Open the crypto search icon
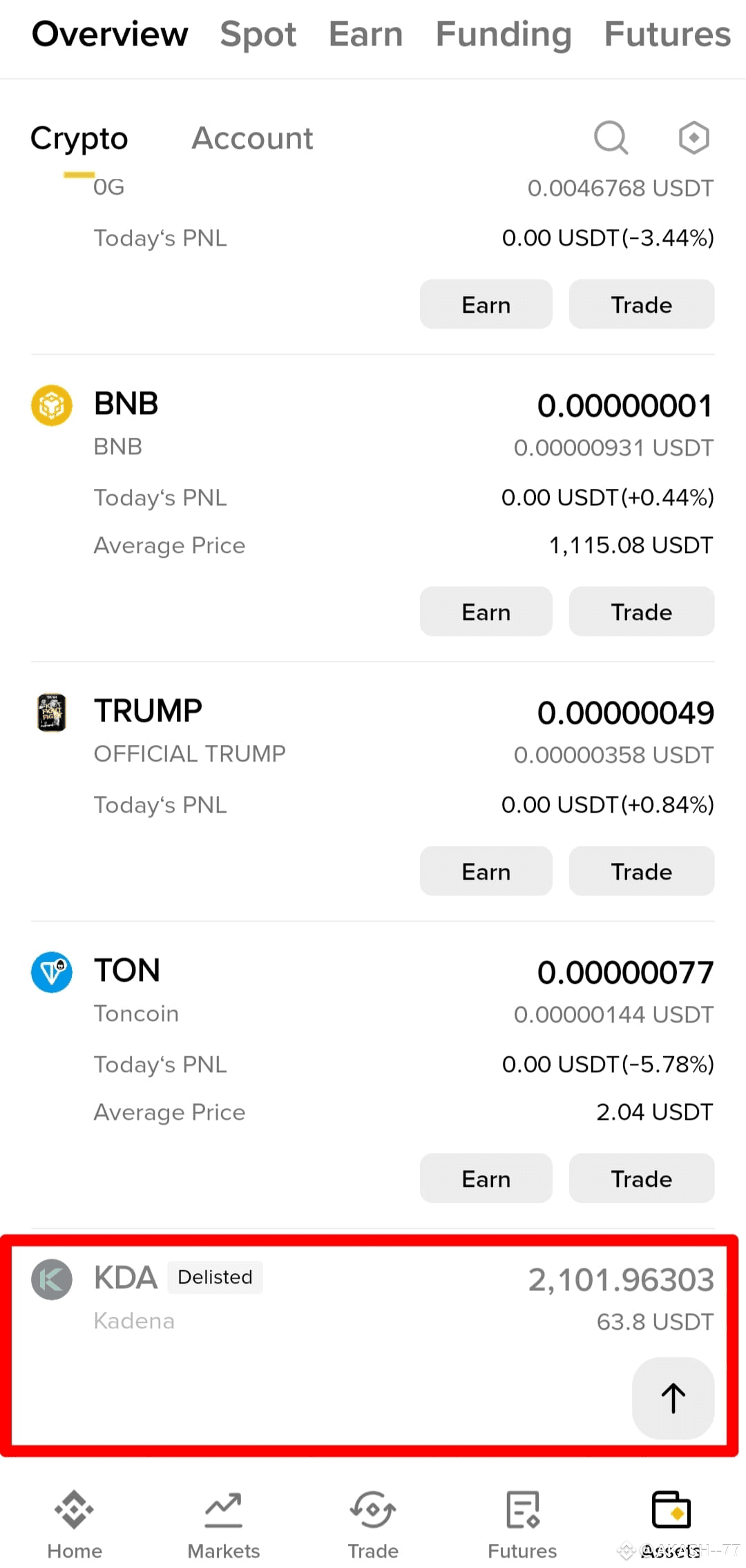 click(x=611, y=138)
